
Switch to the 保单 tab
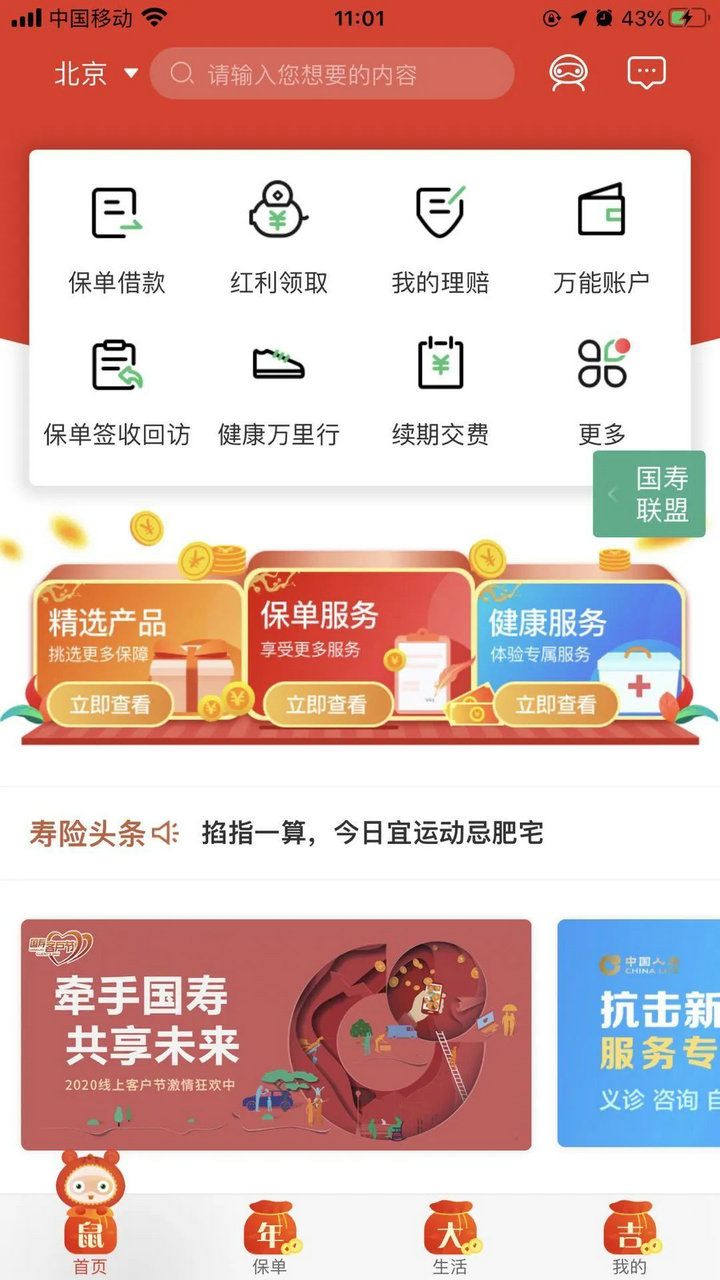click(270, 1239)
